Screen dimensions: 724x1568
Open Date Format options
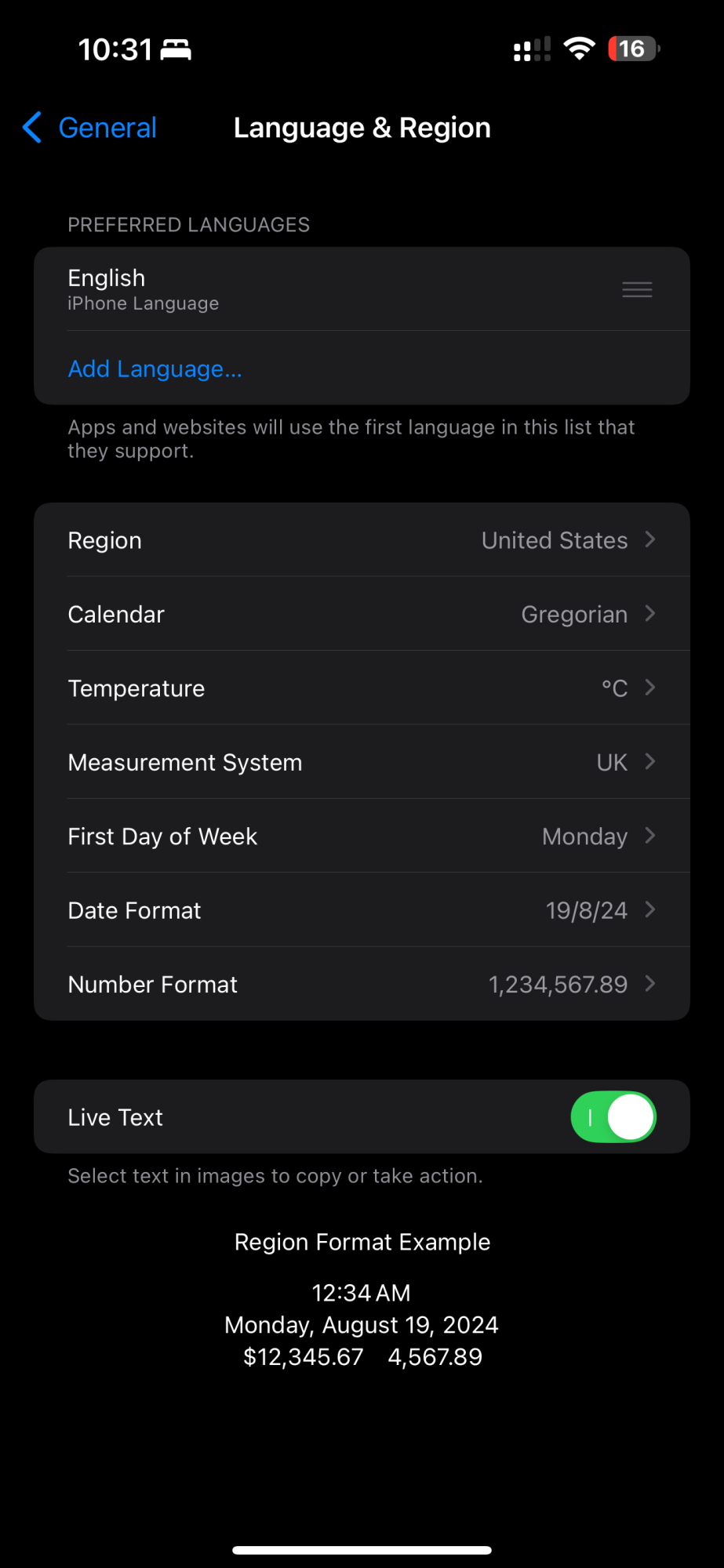[x=362, y=909]
